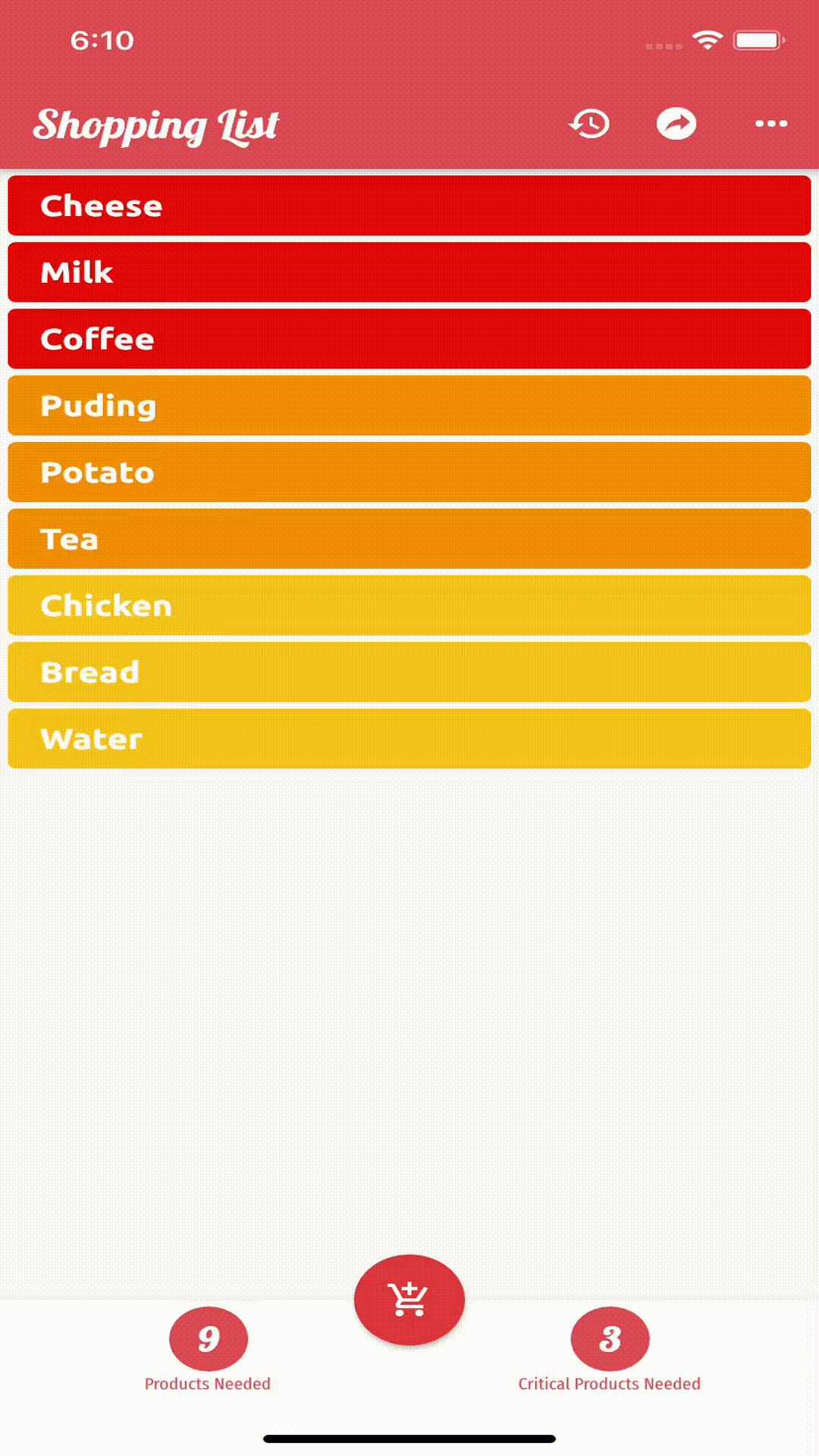Open the Tea row
Viewport: 819px width, 1456px height.
[409, 539]
